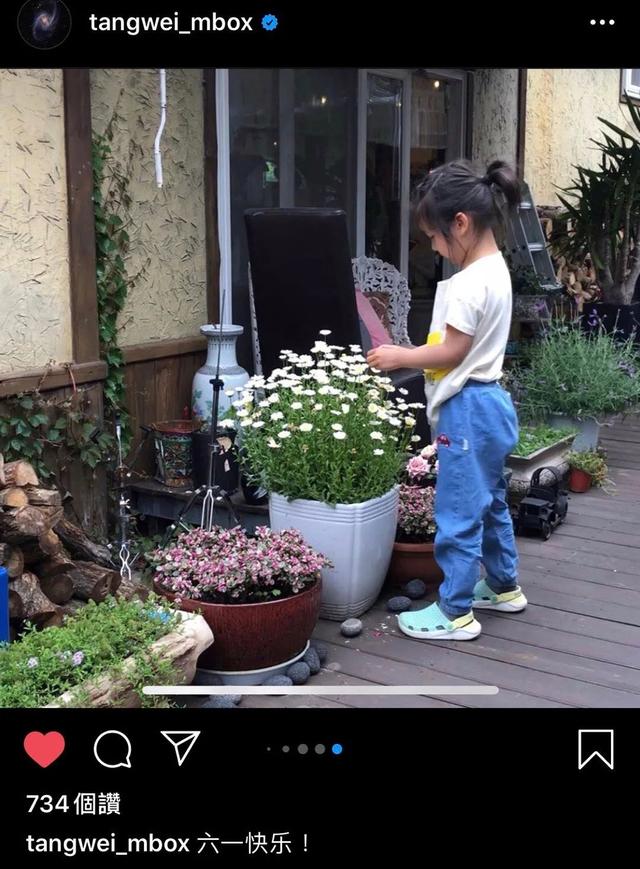
Task: Open tangwei_mbox username in header
Action: click(170, 23)
